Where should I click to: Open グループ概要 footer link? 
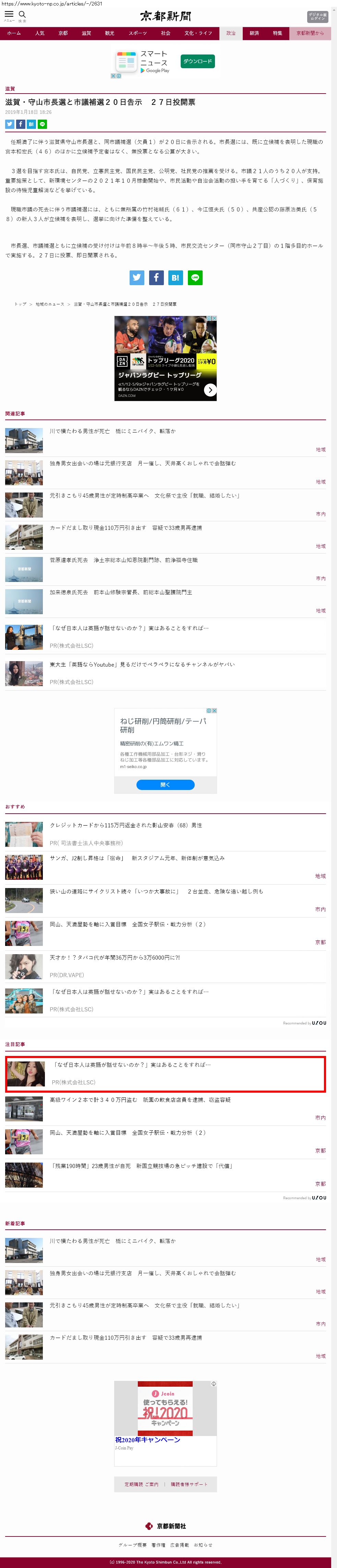[x=132, y=1545]
